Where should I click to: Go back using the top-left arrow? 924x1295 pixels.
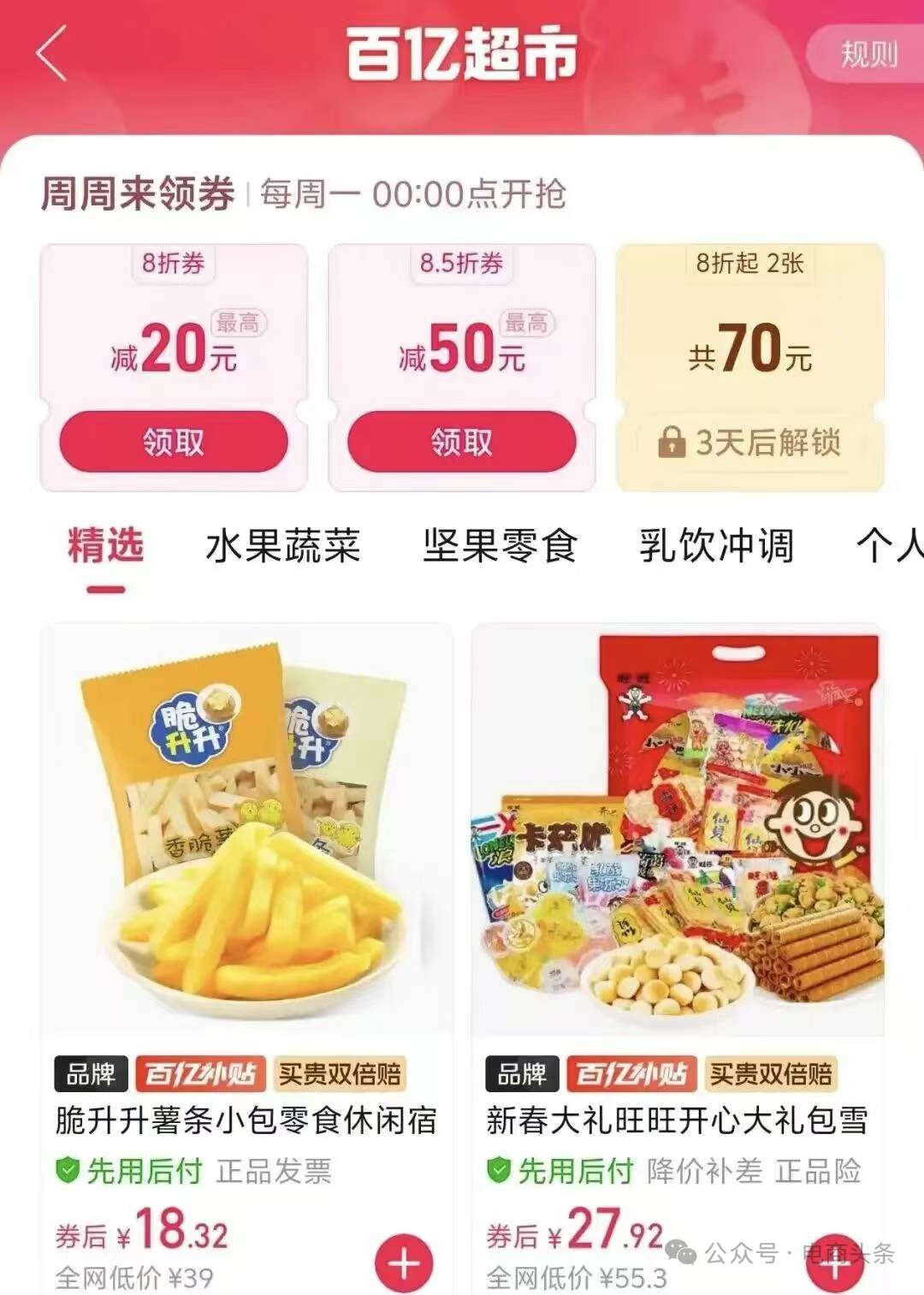pyautogui.click(x=51, y=54)
